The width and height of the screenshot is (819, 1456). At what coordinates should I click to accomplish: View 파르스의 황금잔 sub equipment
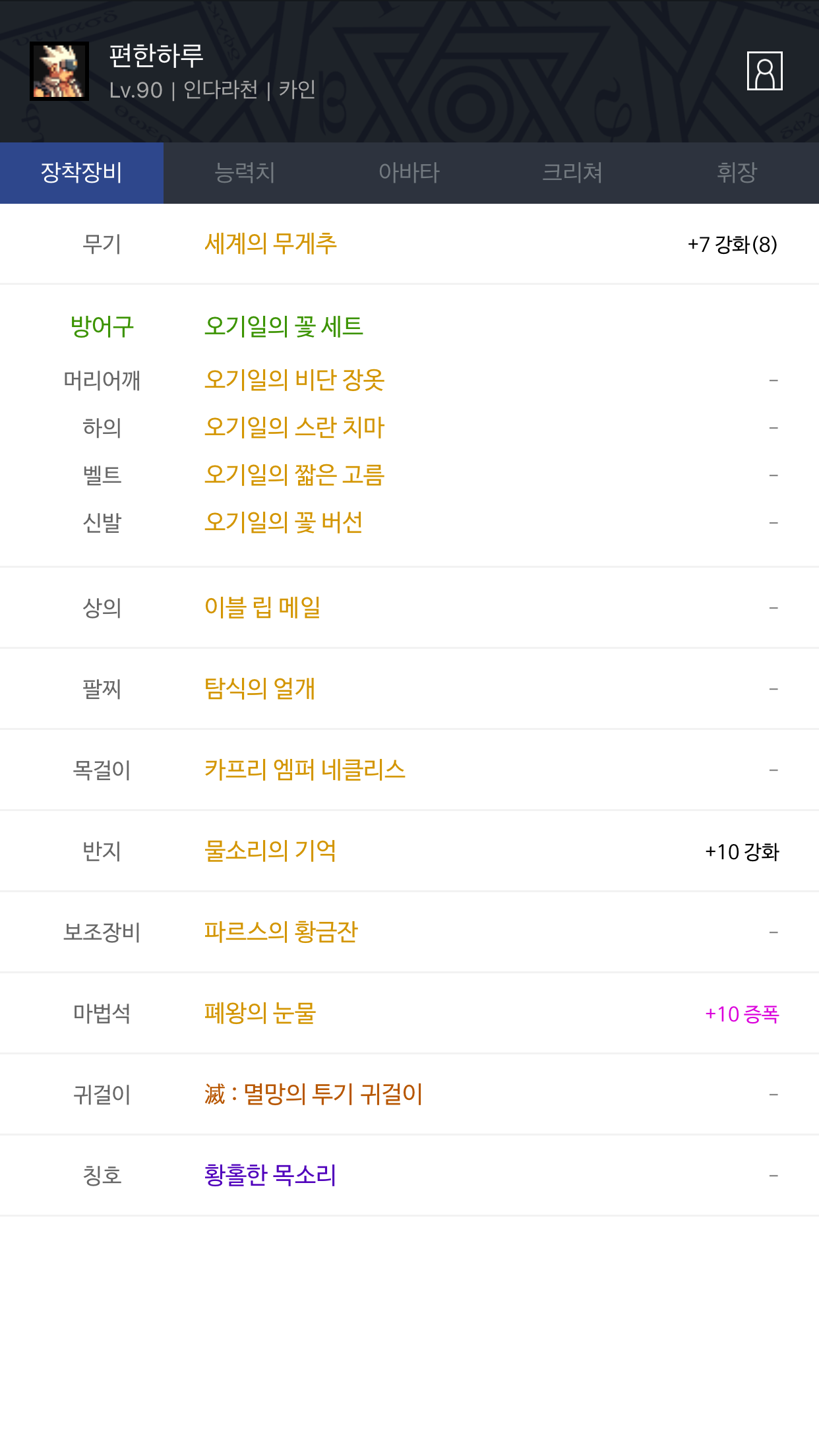(281, 932)
